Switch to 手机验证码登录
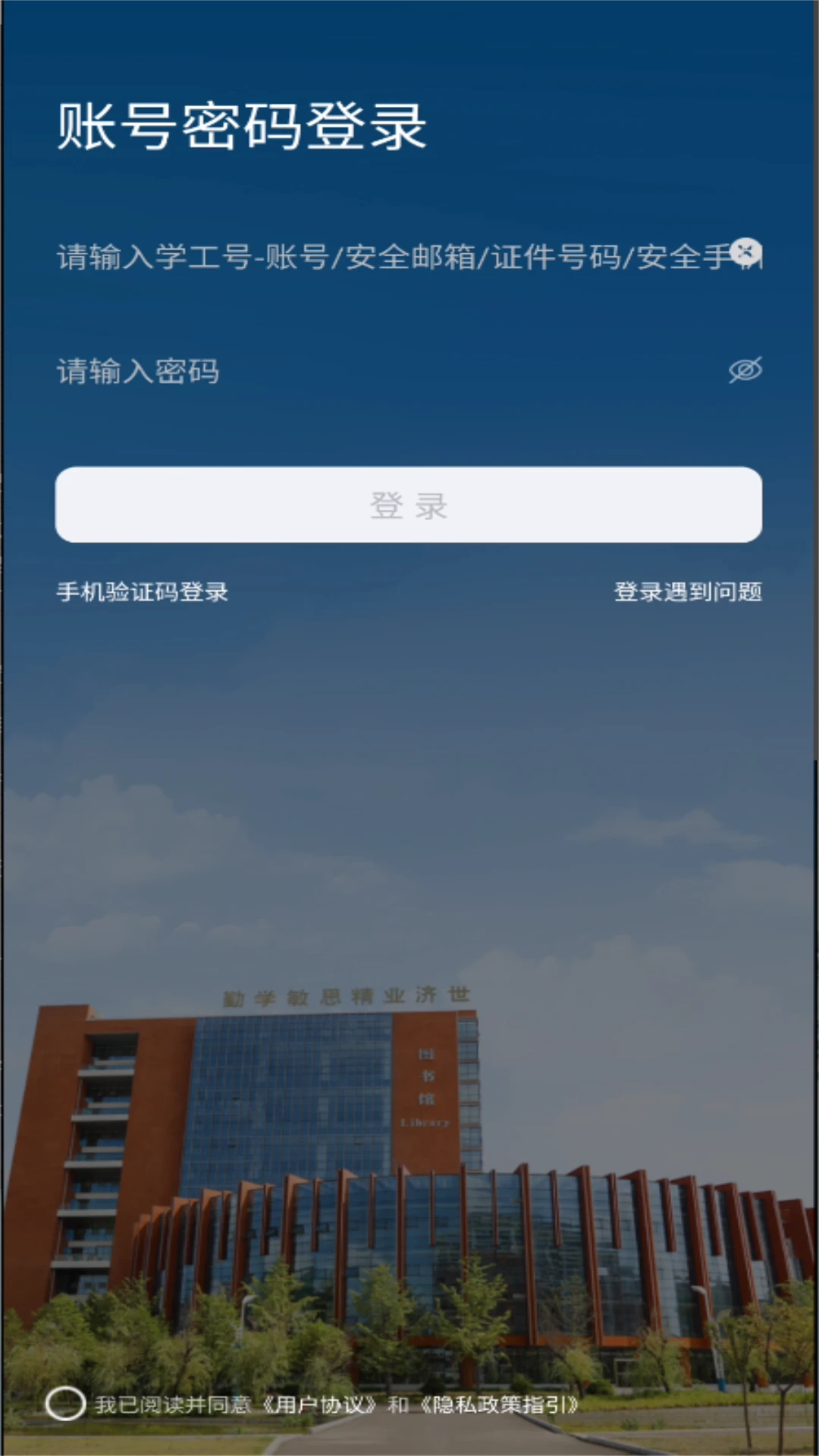819x1456 pixels. [x=142, y=593]
